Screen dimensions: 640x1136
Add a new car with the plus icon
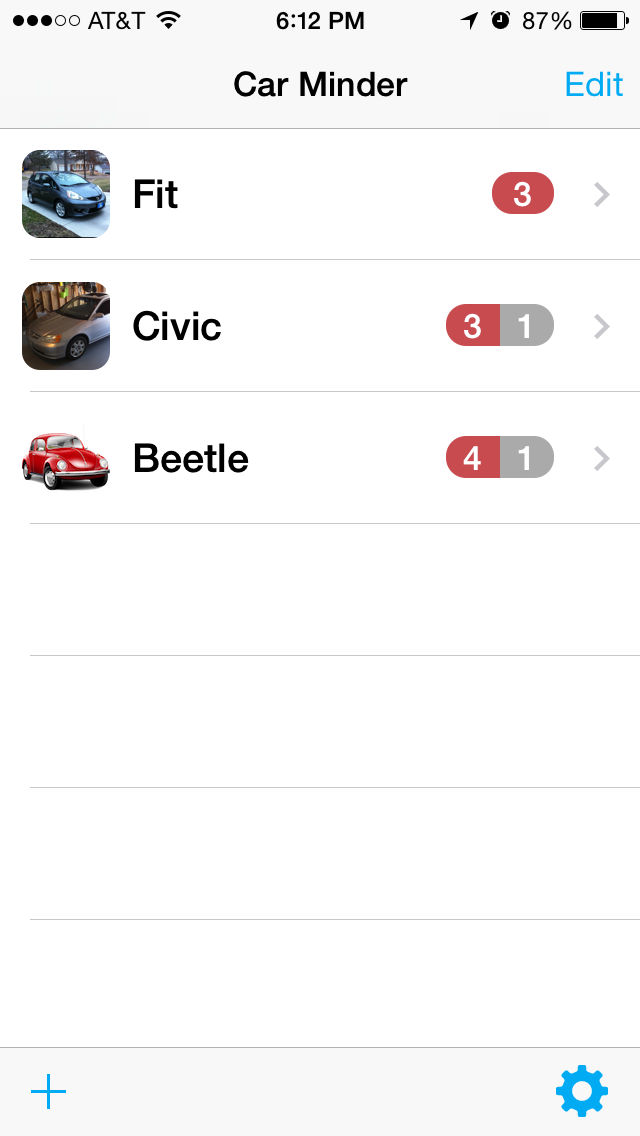[48, 1092]
